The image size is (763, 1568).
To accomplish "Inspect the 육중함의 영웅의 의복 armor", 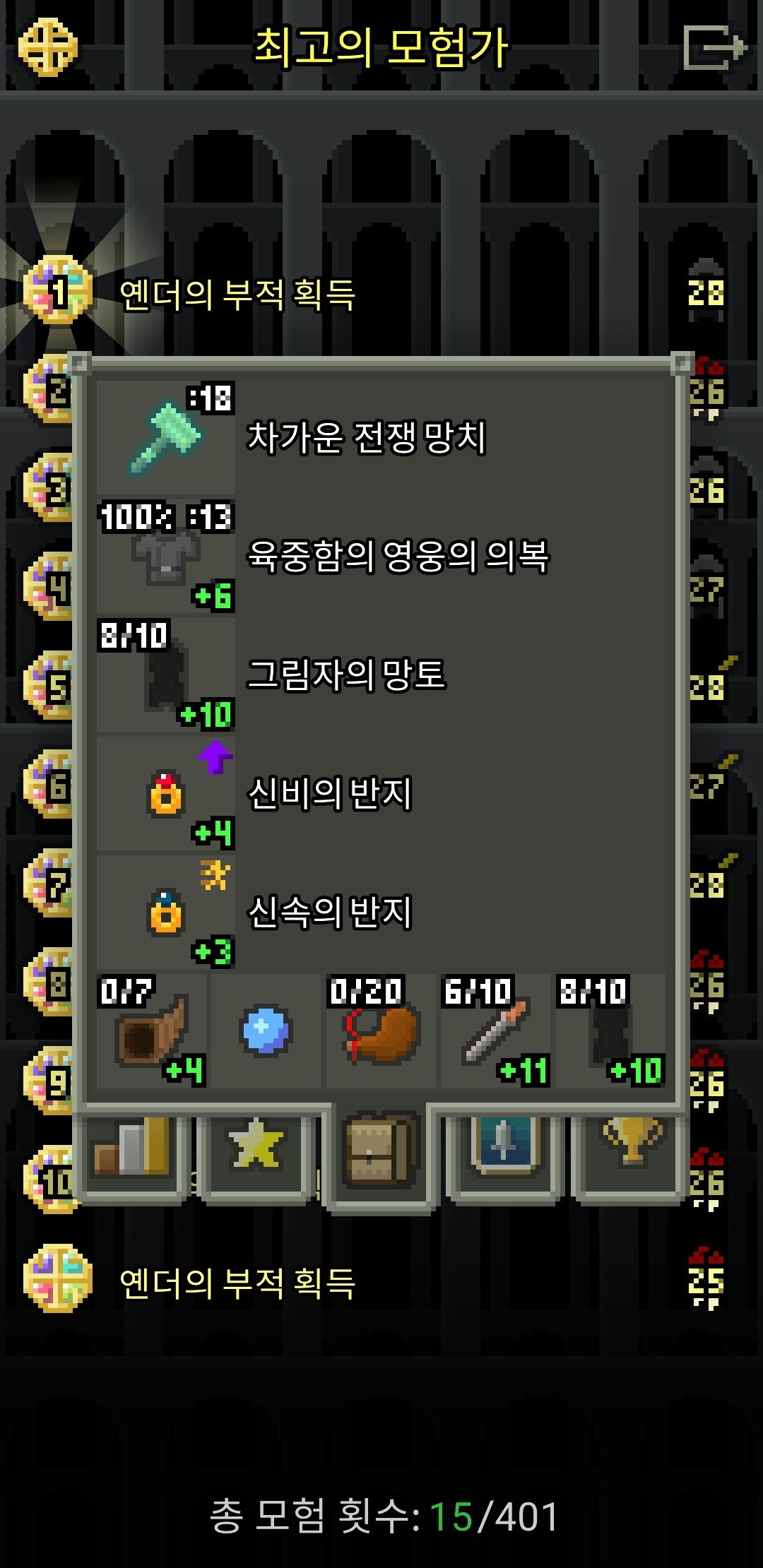I will pos(381,555).
